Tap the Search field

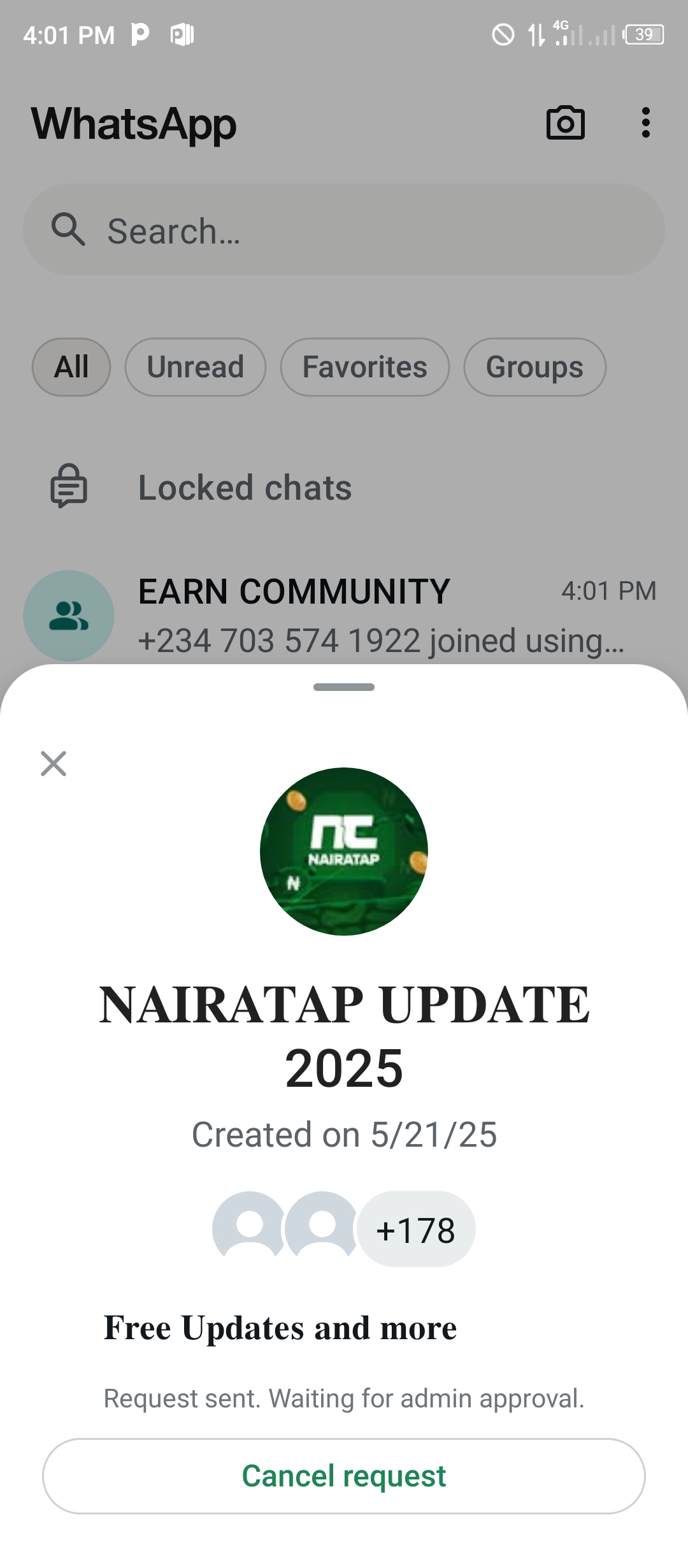point(344,230)
